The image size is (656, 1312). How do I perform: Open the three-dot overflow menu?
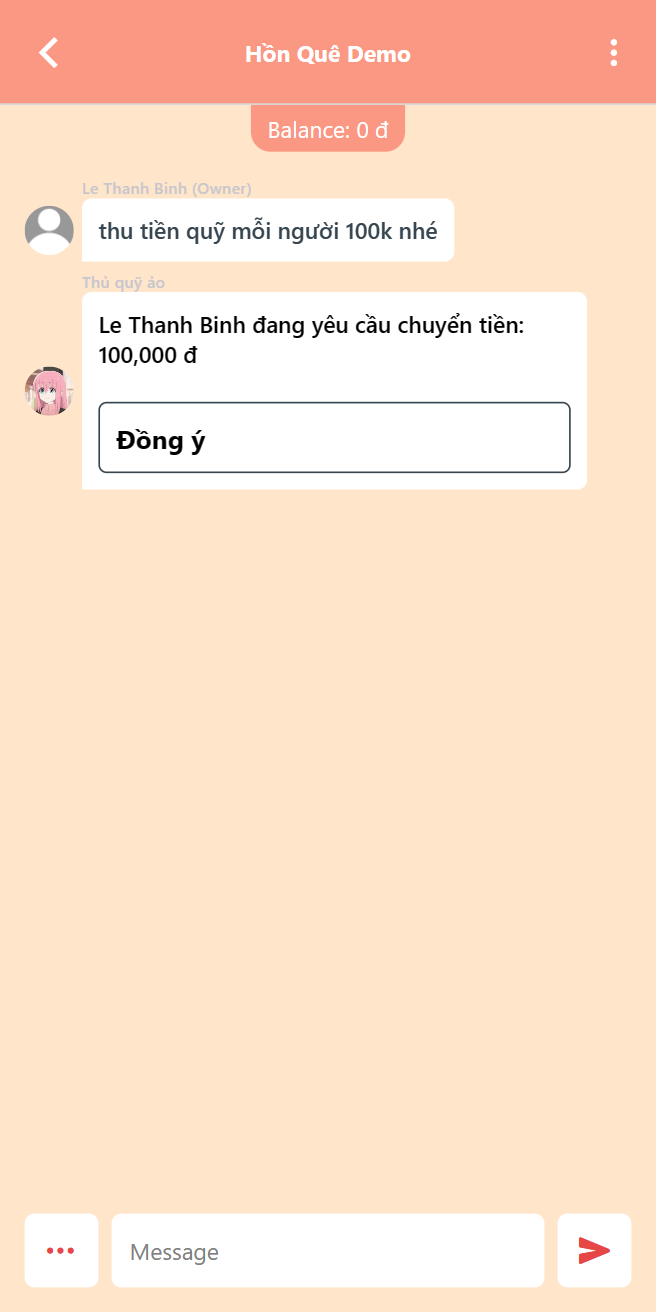click(613, 53)
